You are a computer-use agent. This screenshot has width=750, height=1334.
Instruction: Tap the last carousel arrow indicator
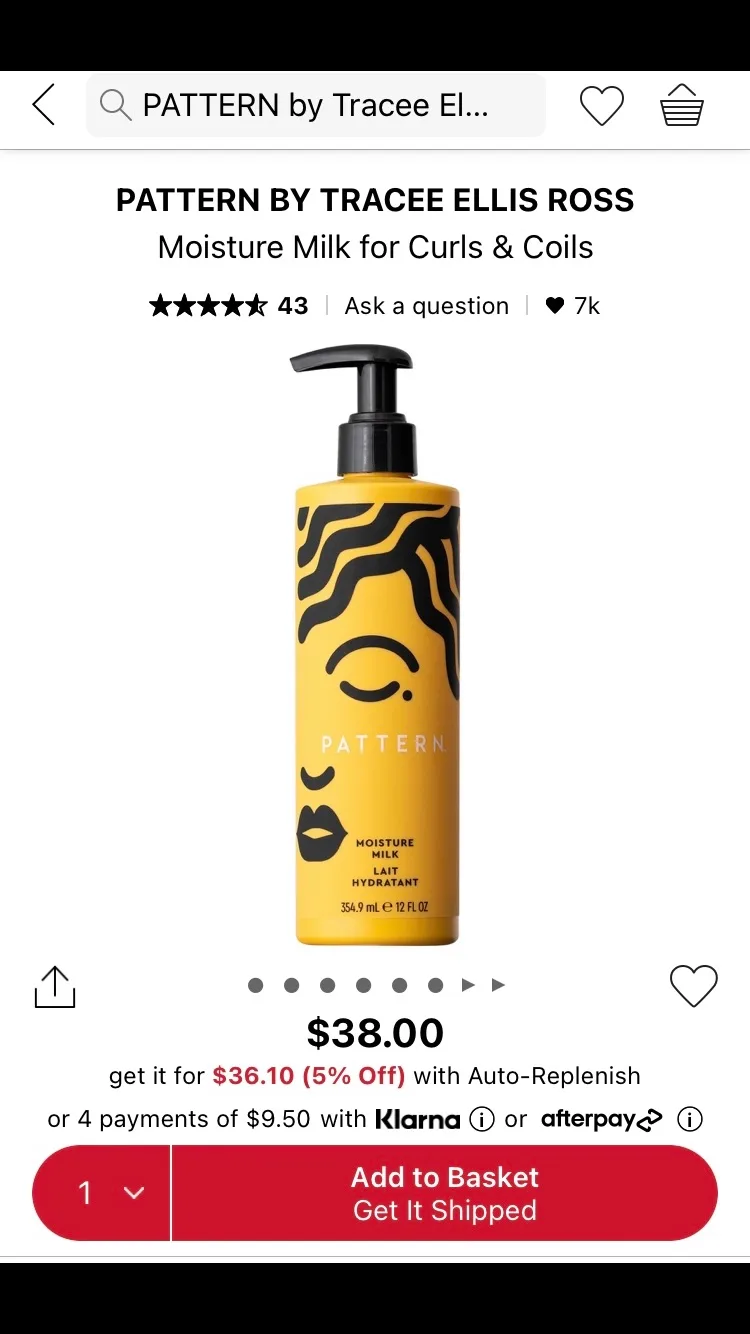498,985
